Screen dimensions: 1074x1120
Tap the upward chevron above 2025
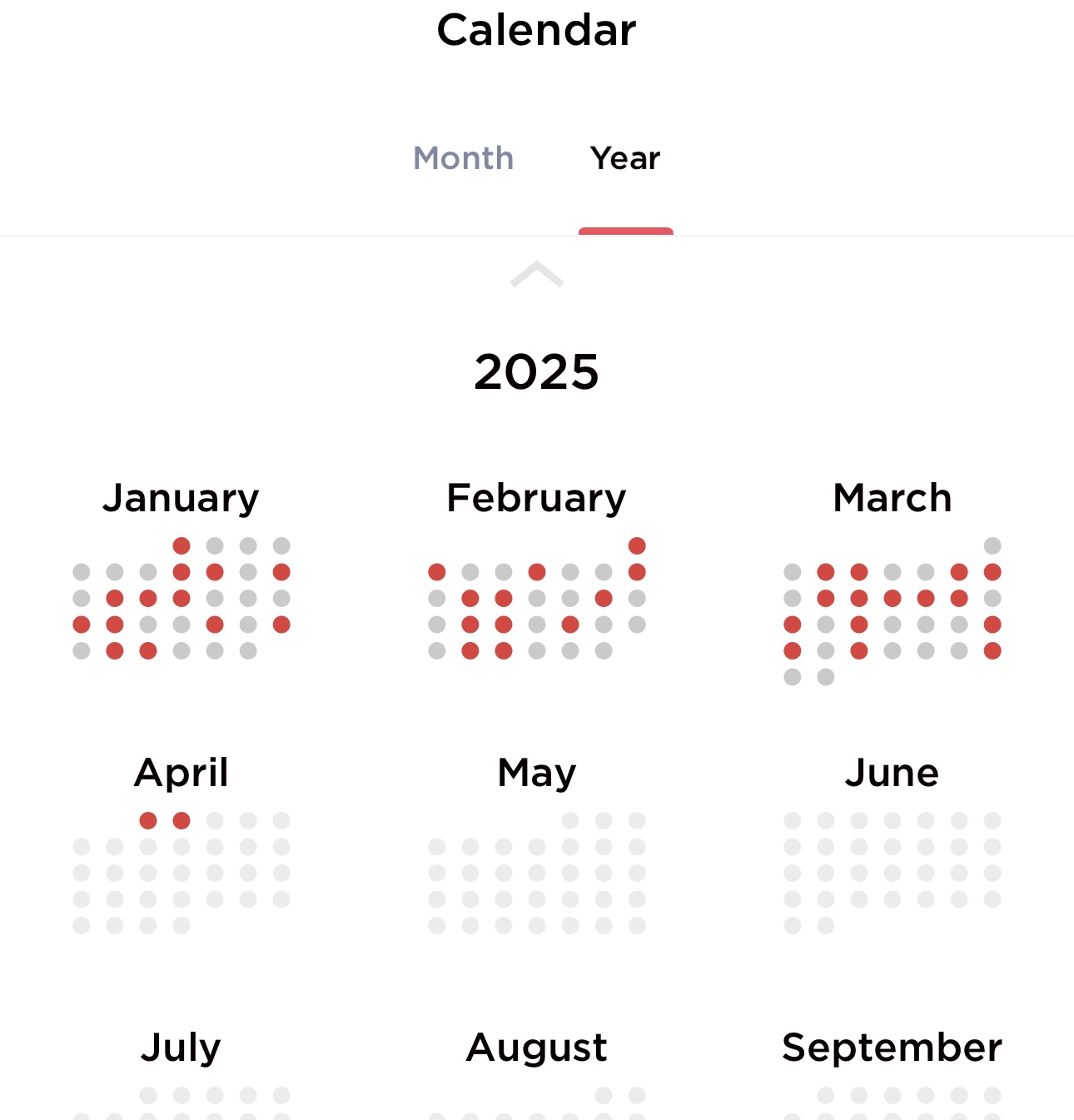click(537, 274)
